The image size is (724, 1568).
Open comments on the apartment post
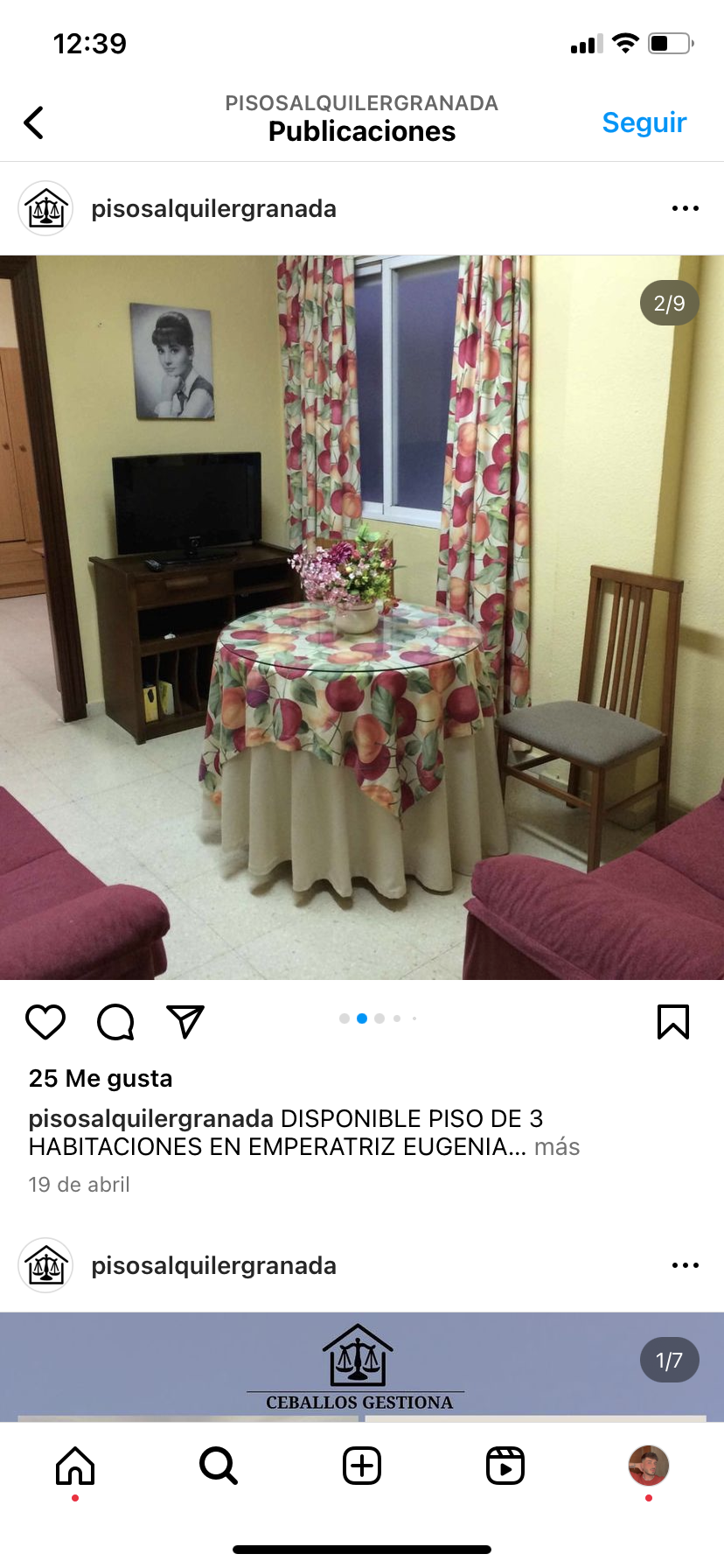click(115, 1022)
